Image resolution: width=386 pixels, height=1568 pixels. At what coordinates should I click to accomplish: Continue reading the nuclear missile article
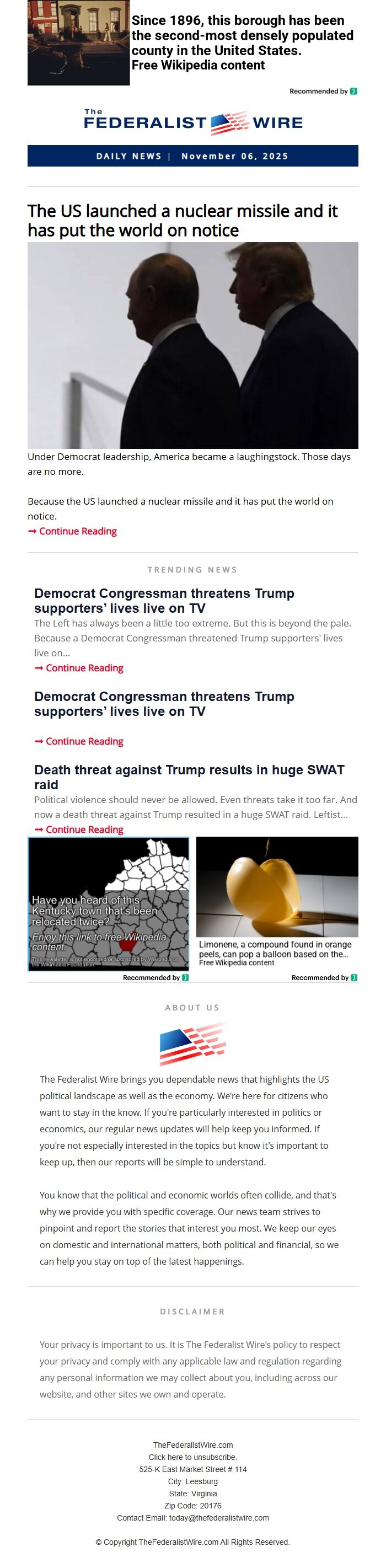tap(77, 531)
